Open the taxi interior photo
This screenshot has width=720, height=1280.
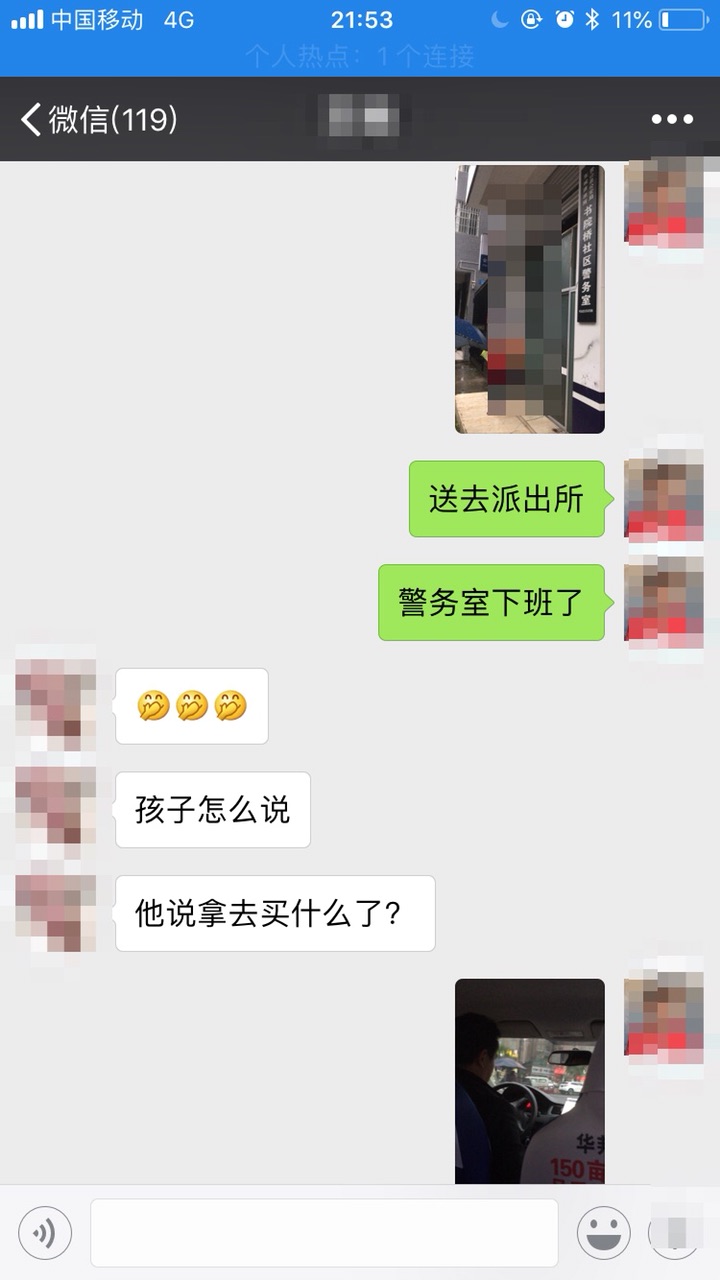[x=529, y=1080]
